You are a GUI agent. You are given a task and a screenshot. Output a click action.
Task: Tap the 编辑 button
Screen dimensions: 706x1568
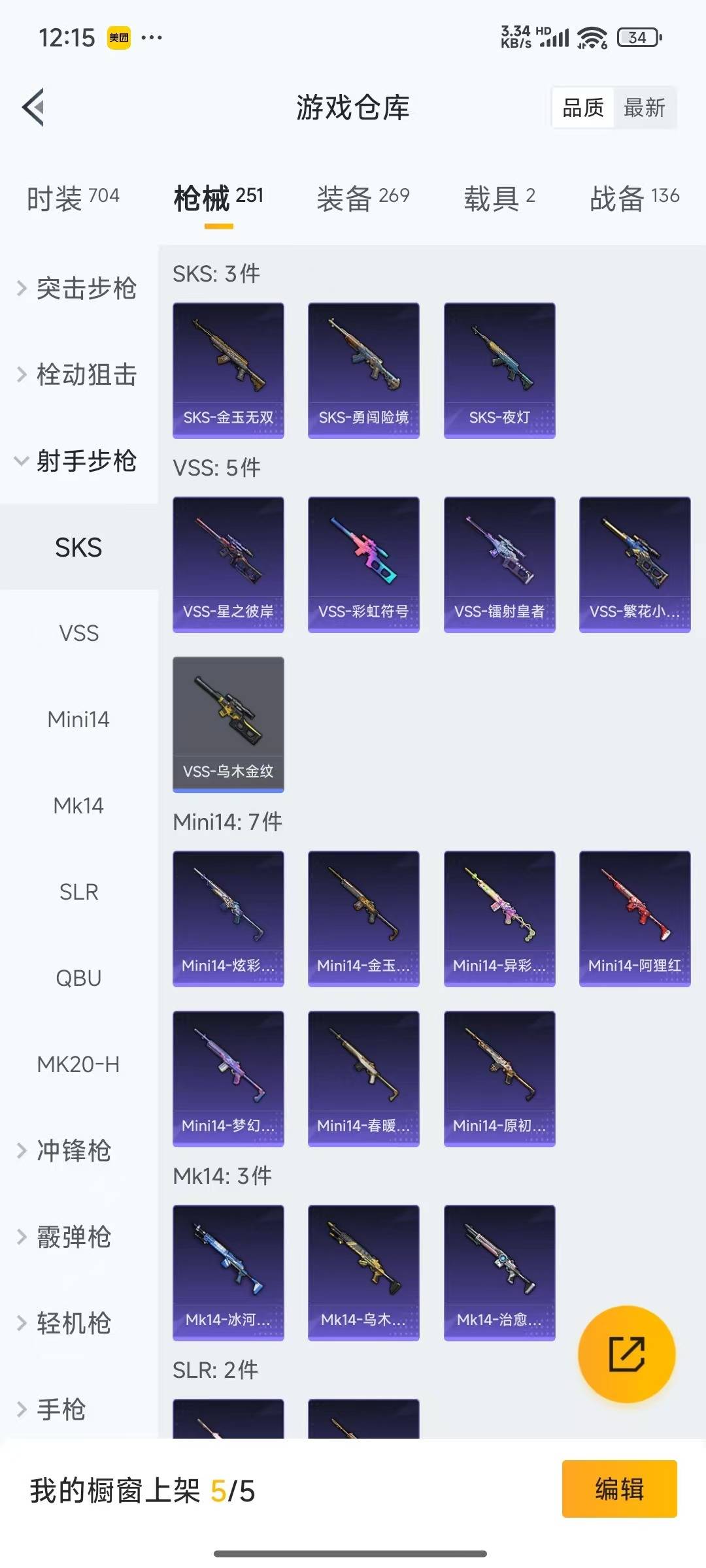click(619, 1489)
